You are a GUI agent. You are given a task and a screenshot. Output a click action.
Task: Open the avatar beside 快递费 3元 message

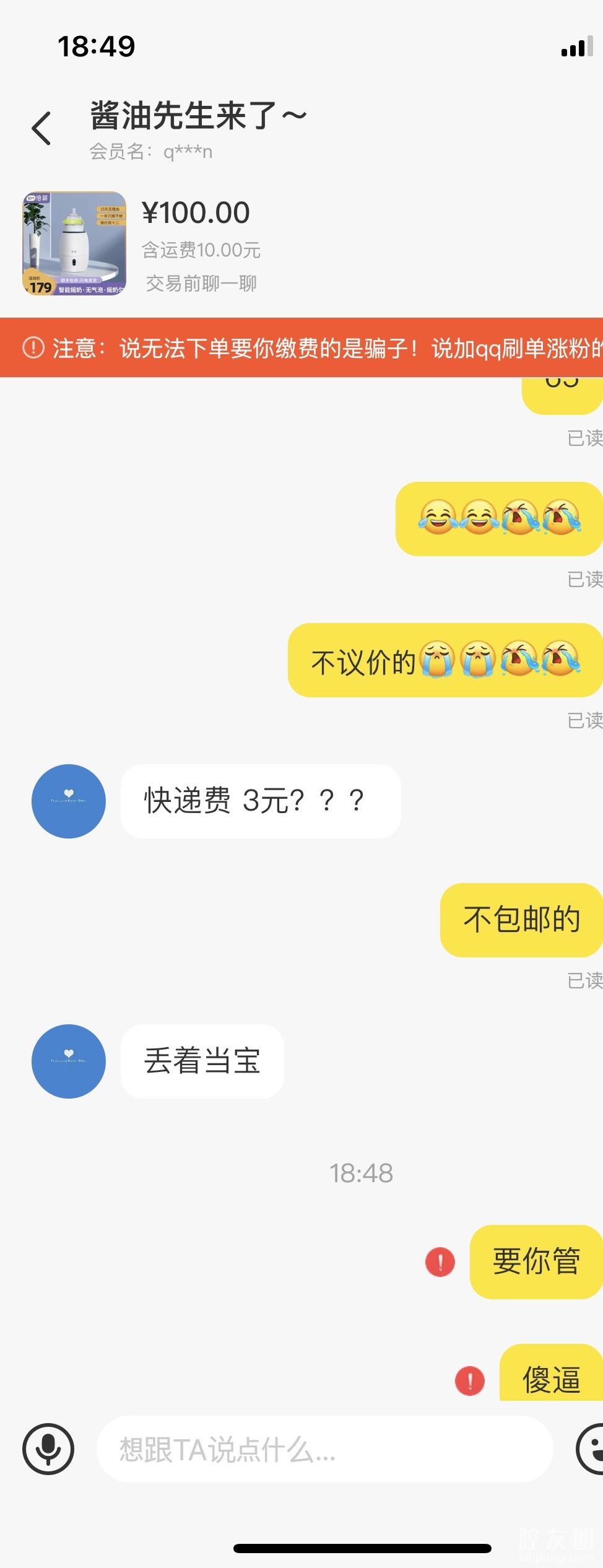click(69, 801)
